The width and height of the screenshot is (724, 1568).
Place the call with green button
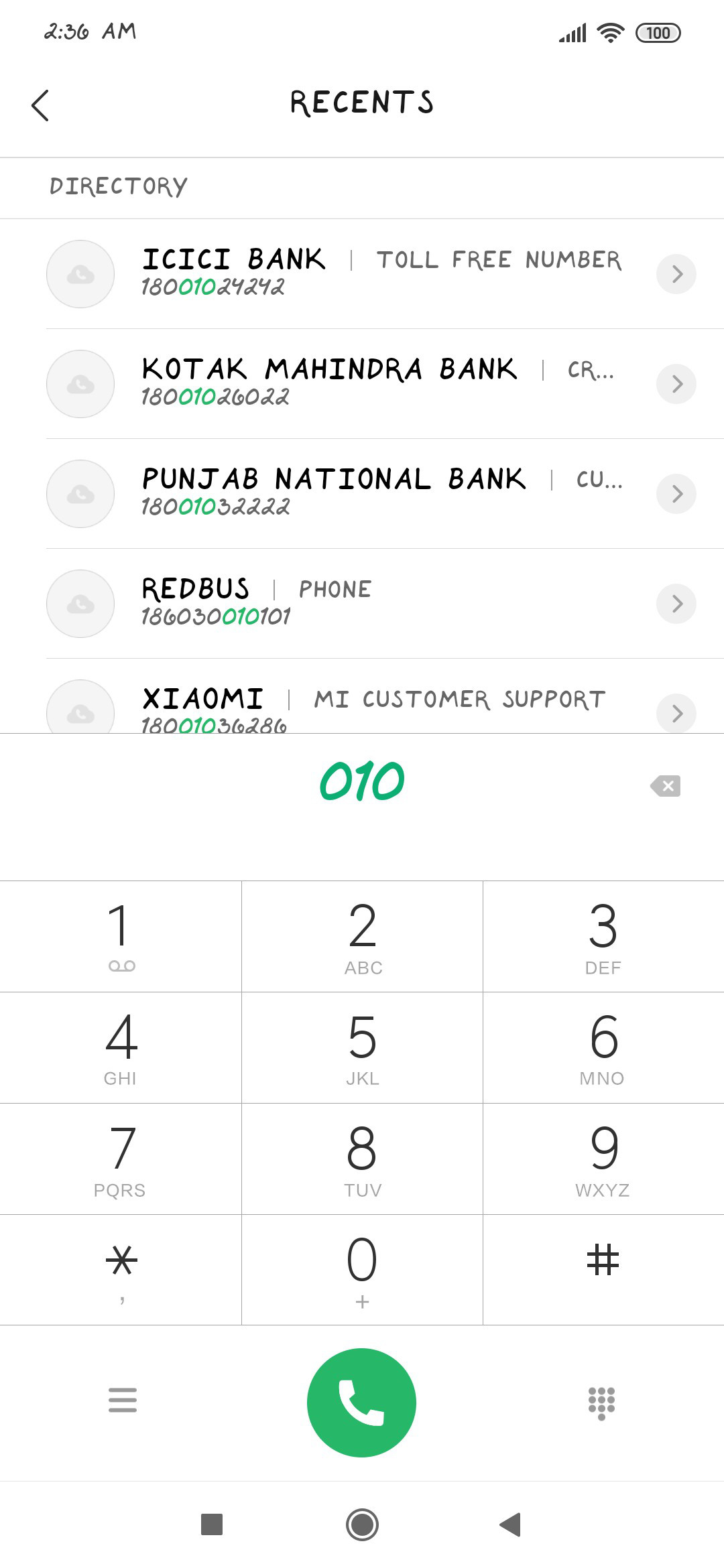[x=362, y=1402]
